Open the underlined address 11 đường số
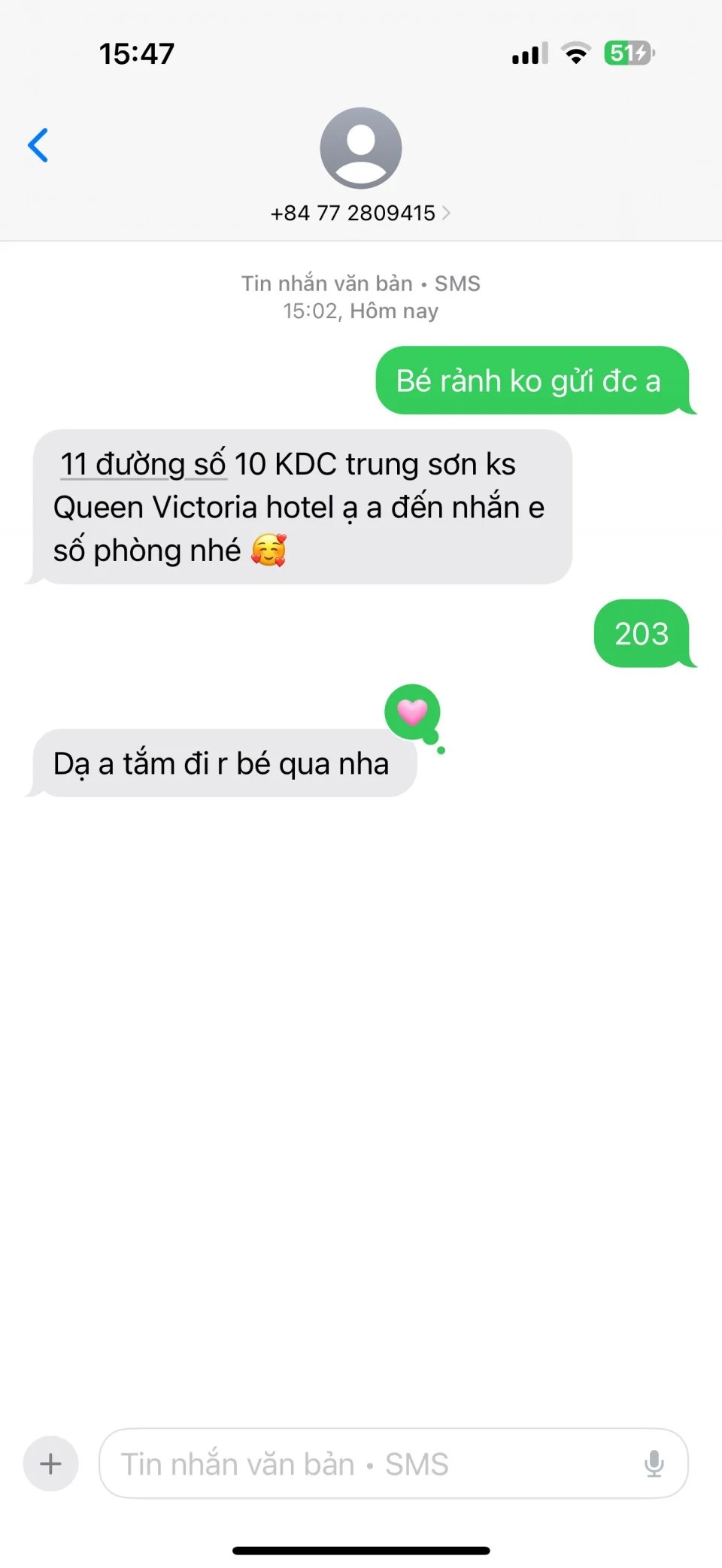 (x=143, y=465)
